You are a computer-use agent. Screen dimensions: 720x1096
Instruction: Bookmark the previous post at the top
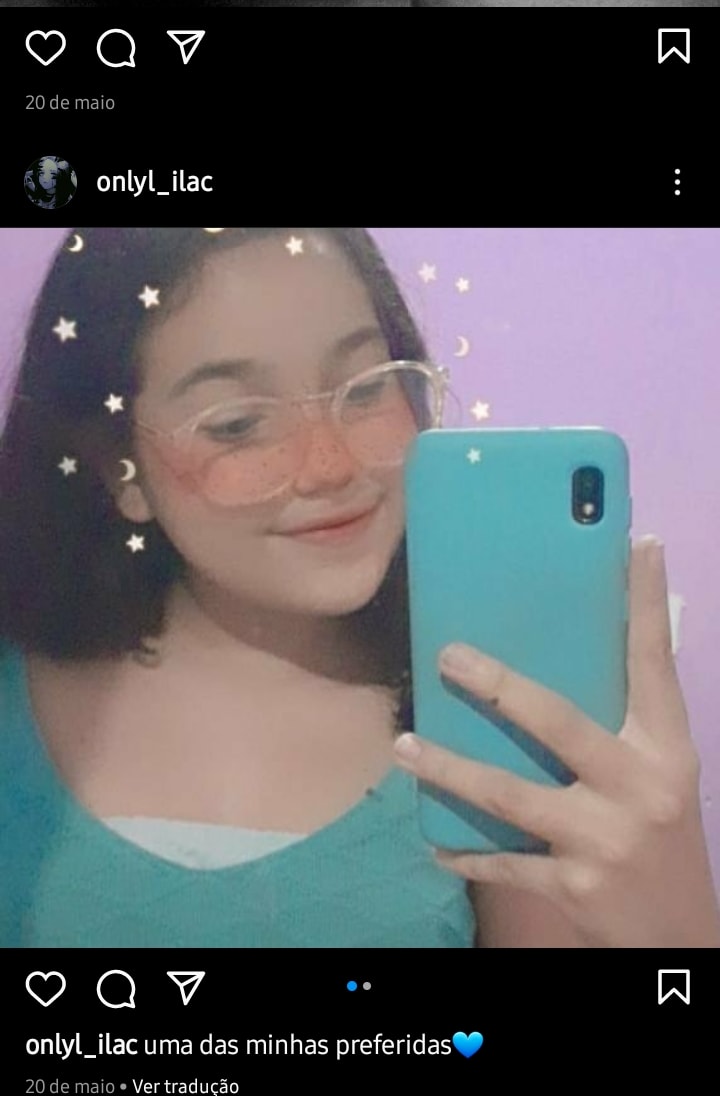click(x=674, y=46)
